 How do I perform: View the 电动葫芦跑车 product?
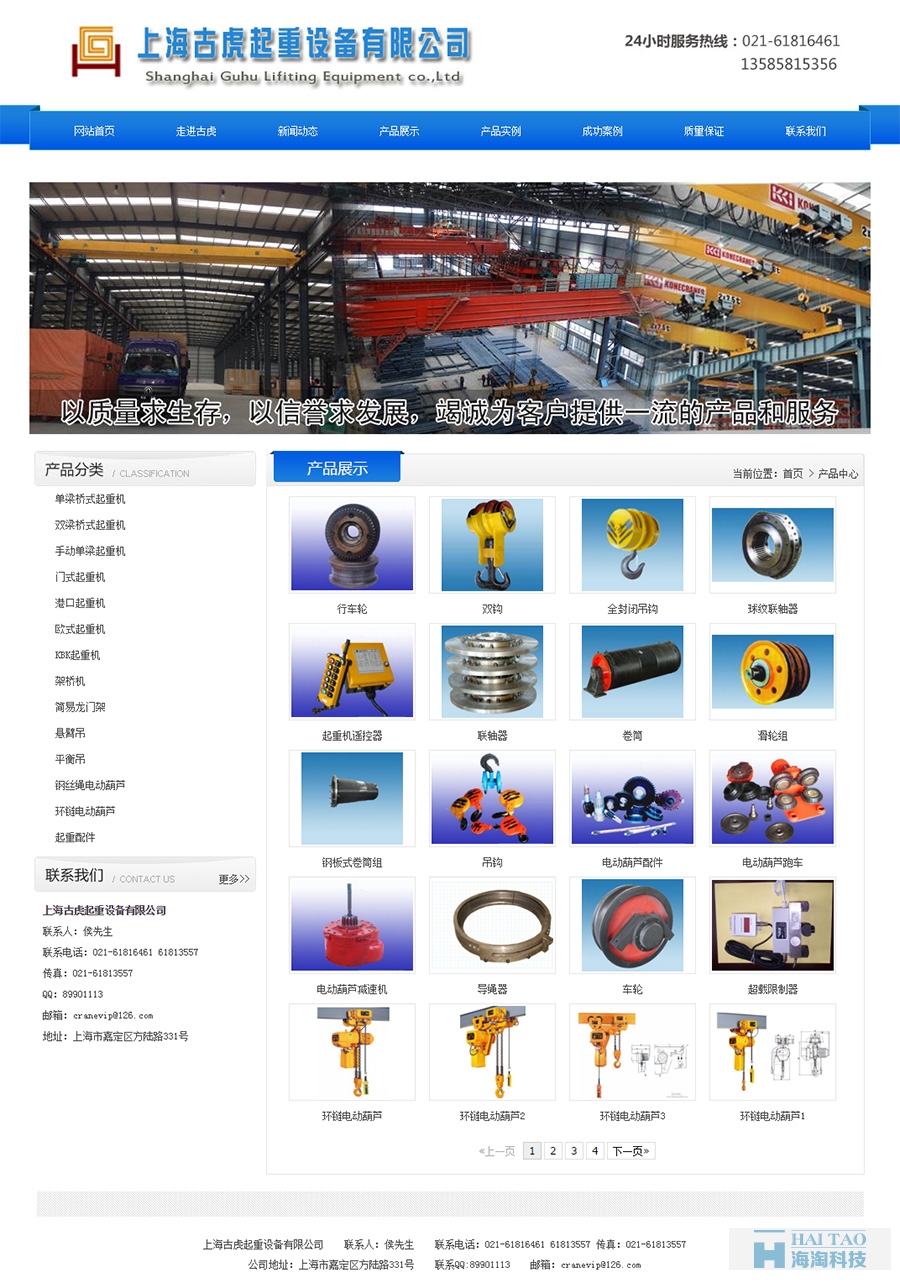(772, 799)
